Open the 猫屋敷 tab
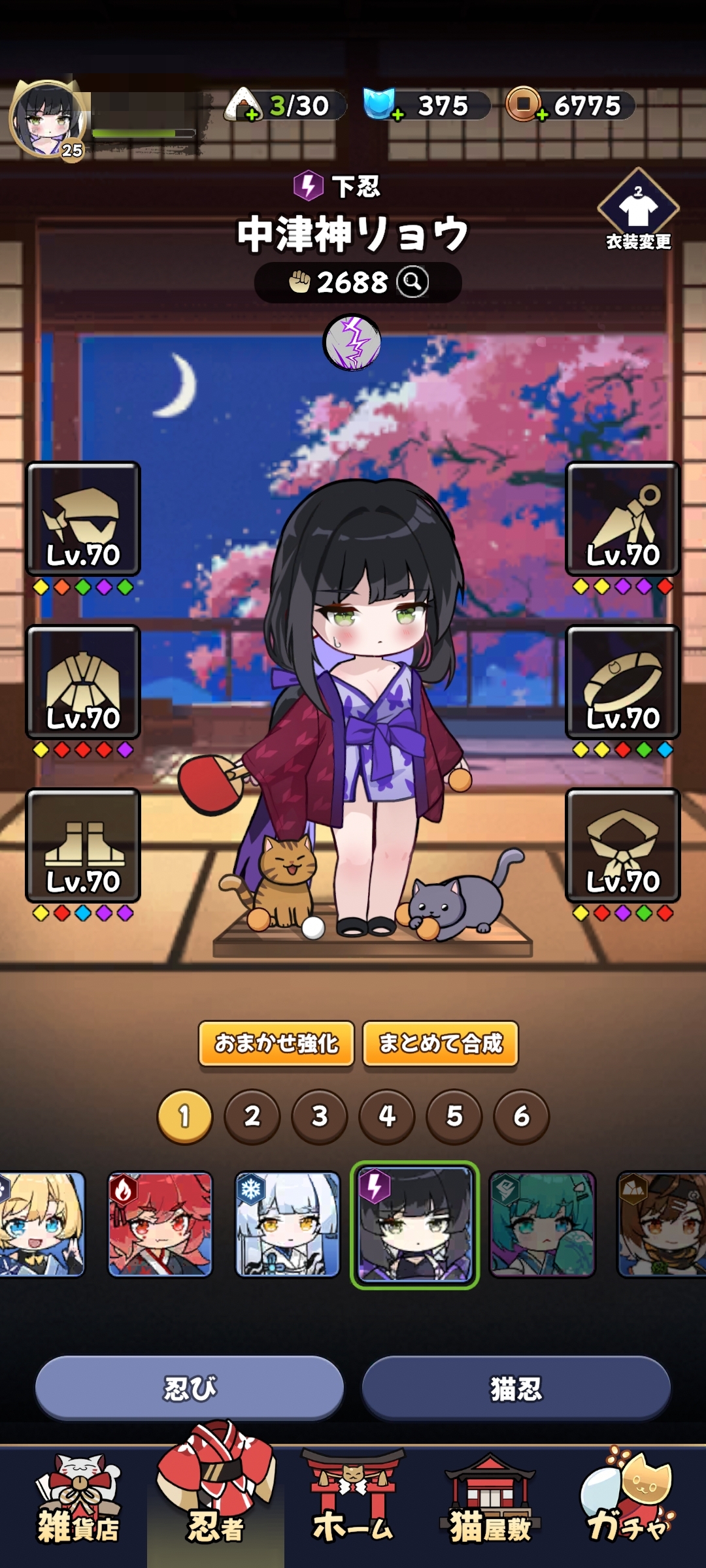 pyautogui.click(x=490, y=1503)
